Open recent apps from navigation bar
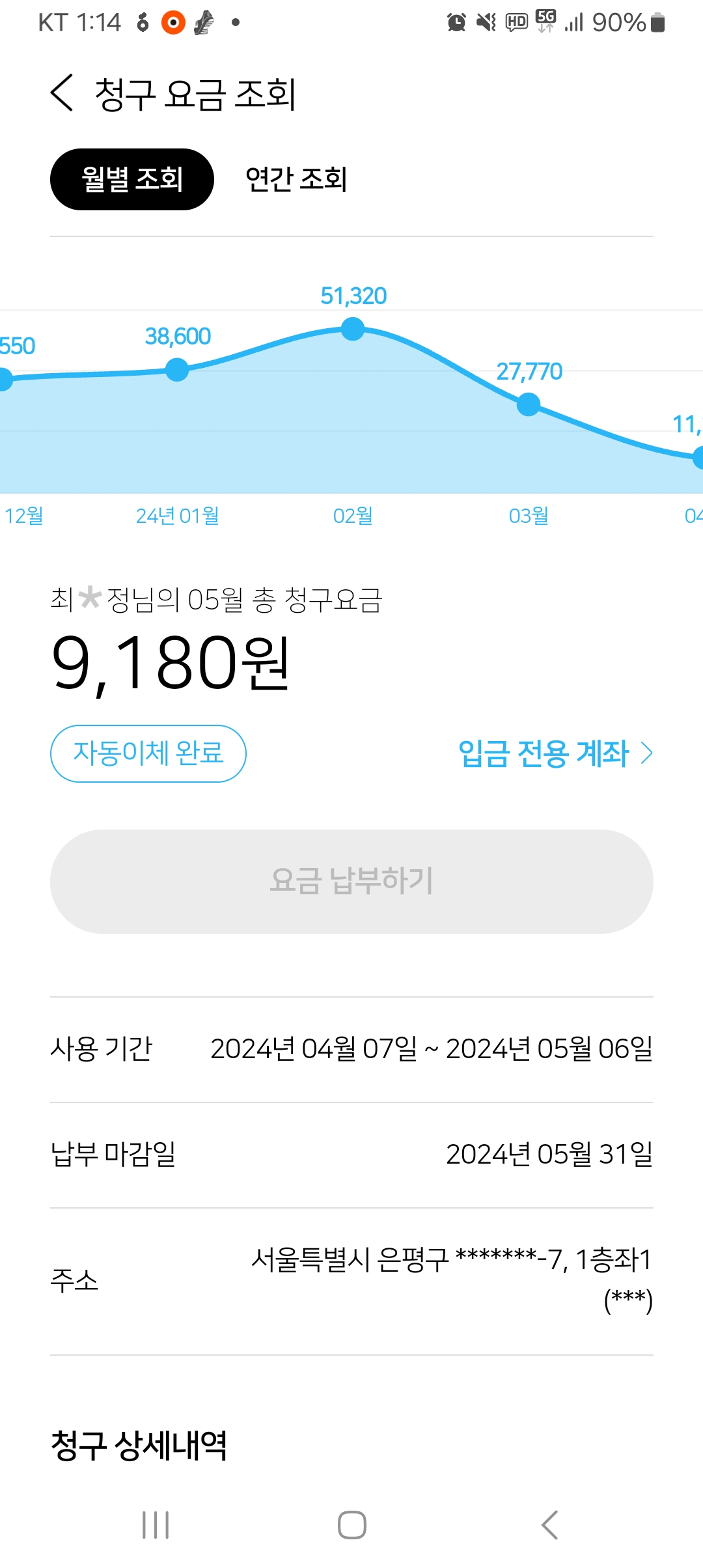The width and height of the screenshot is (703, 1568). 156,1525
